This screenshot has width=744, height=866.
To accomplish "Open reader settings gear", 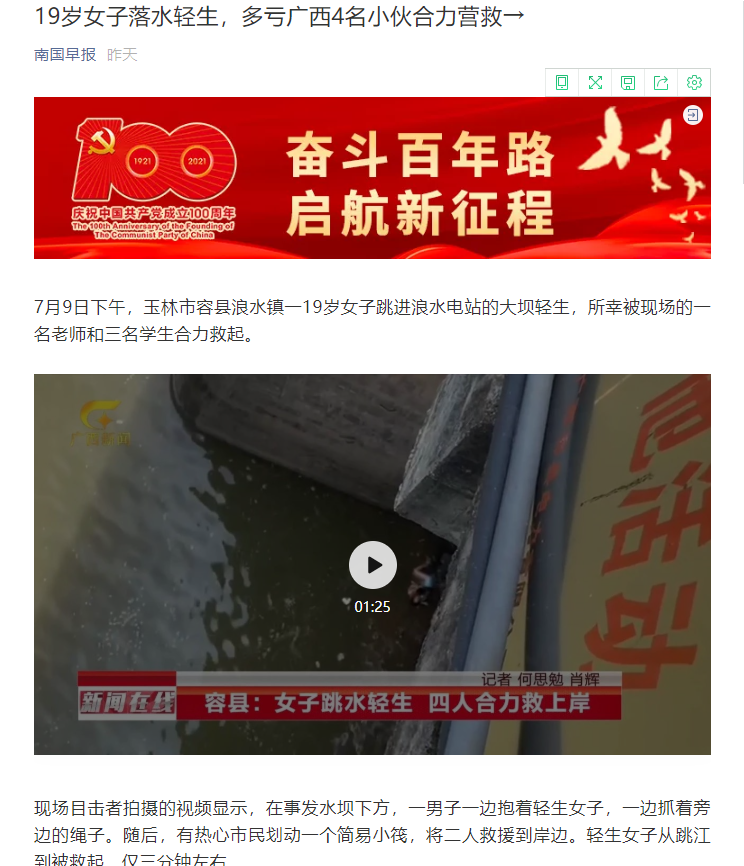I will point(694,83).
